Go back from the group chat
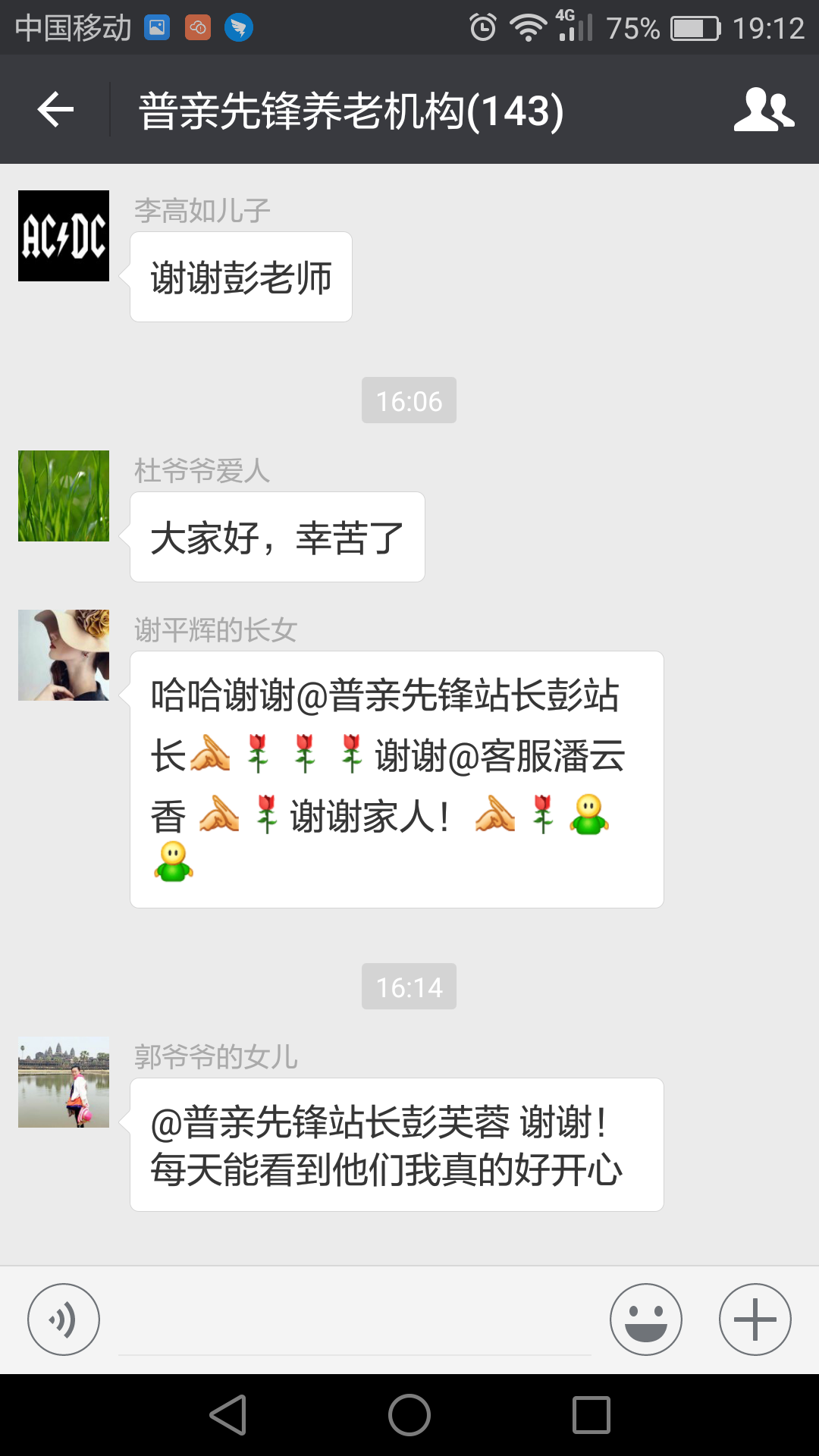This screenshot has width=819, height=1456. 55,110
